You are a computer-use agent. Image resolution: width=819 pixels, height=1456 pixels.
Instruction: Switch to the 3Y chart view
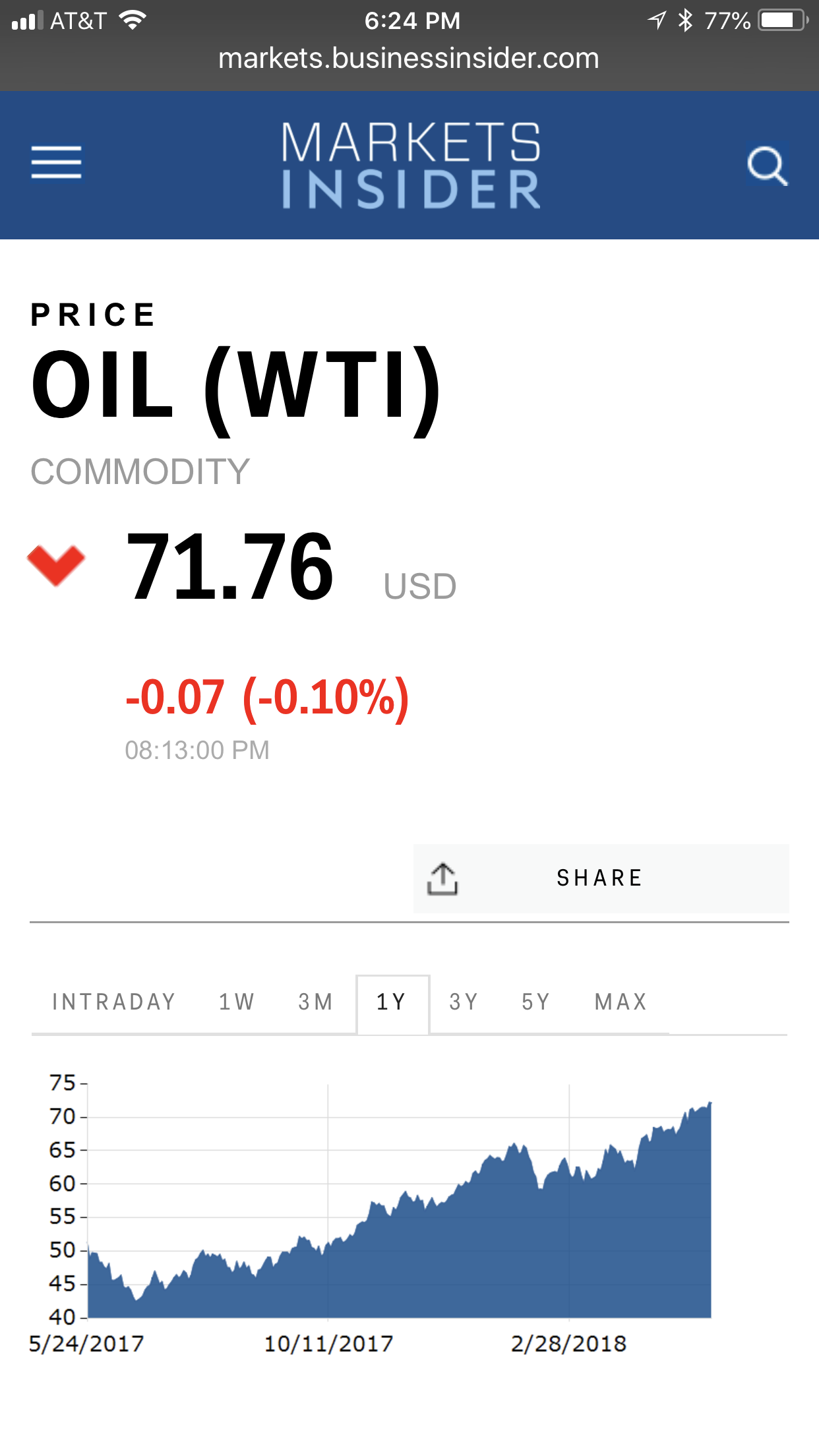pos(464,1002)
